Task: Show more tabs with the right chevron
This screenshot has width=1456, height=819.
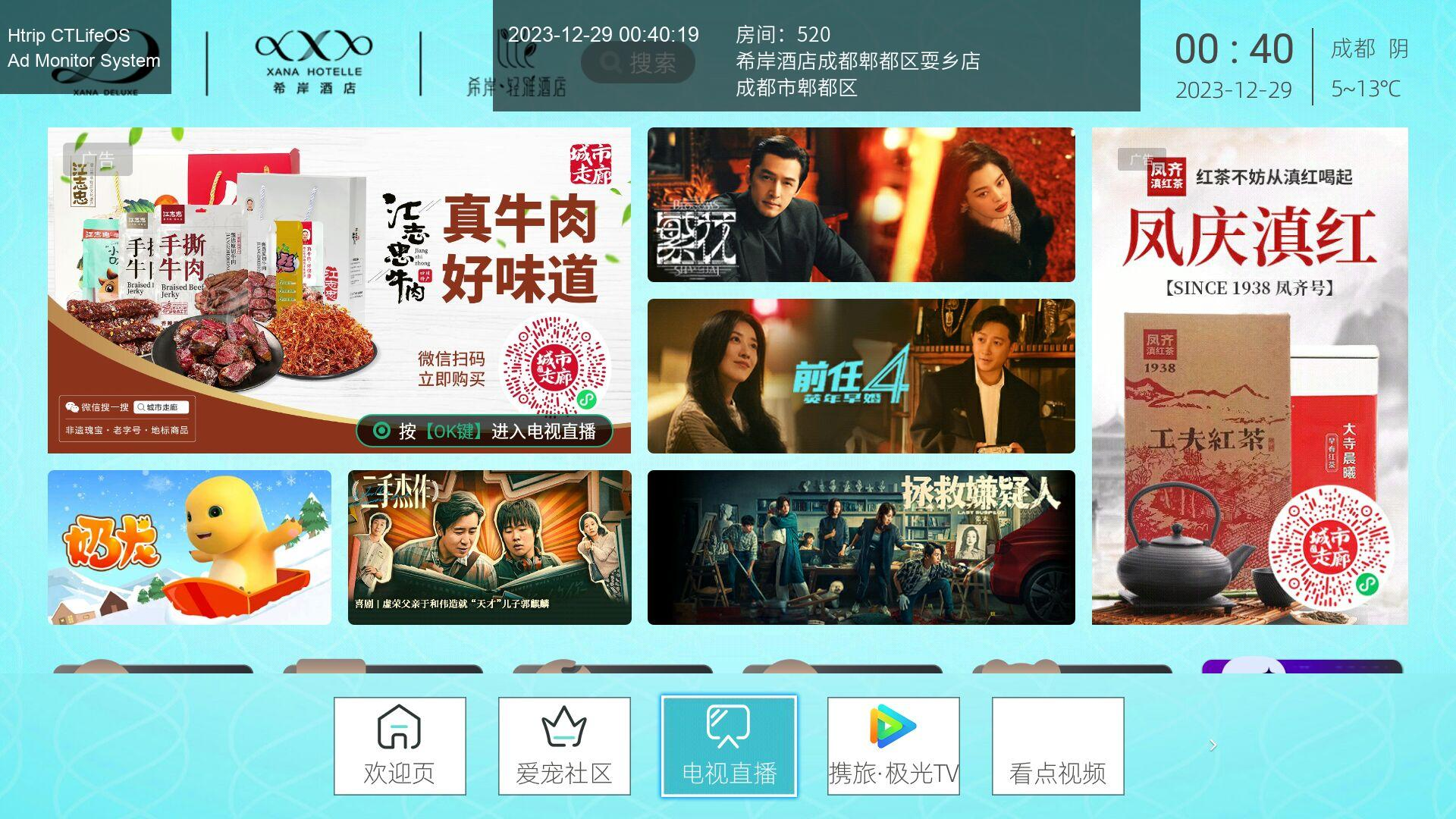Action: tap(1213, 745)
